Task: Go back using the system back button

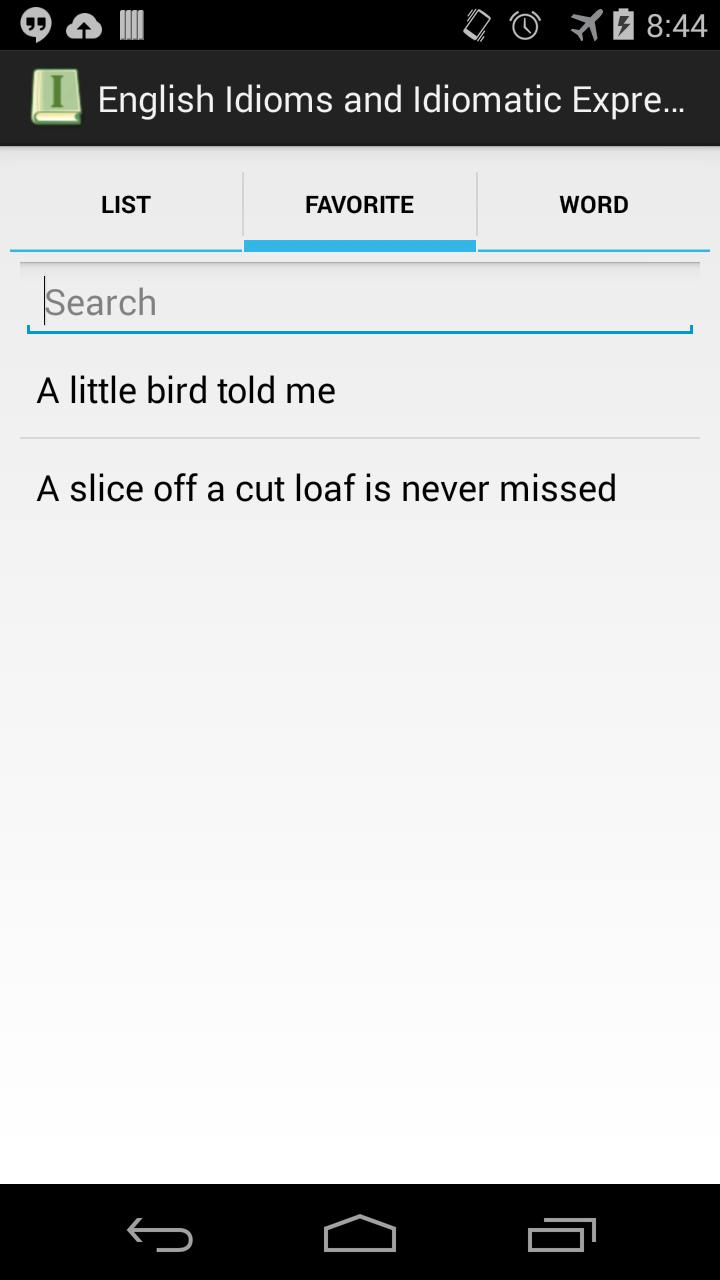Action: pyautogui.click(x=160, y=1234)
